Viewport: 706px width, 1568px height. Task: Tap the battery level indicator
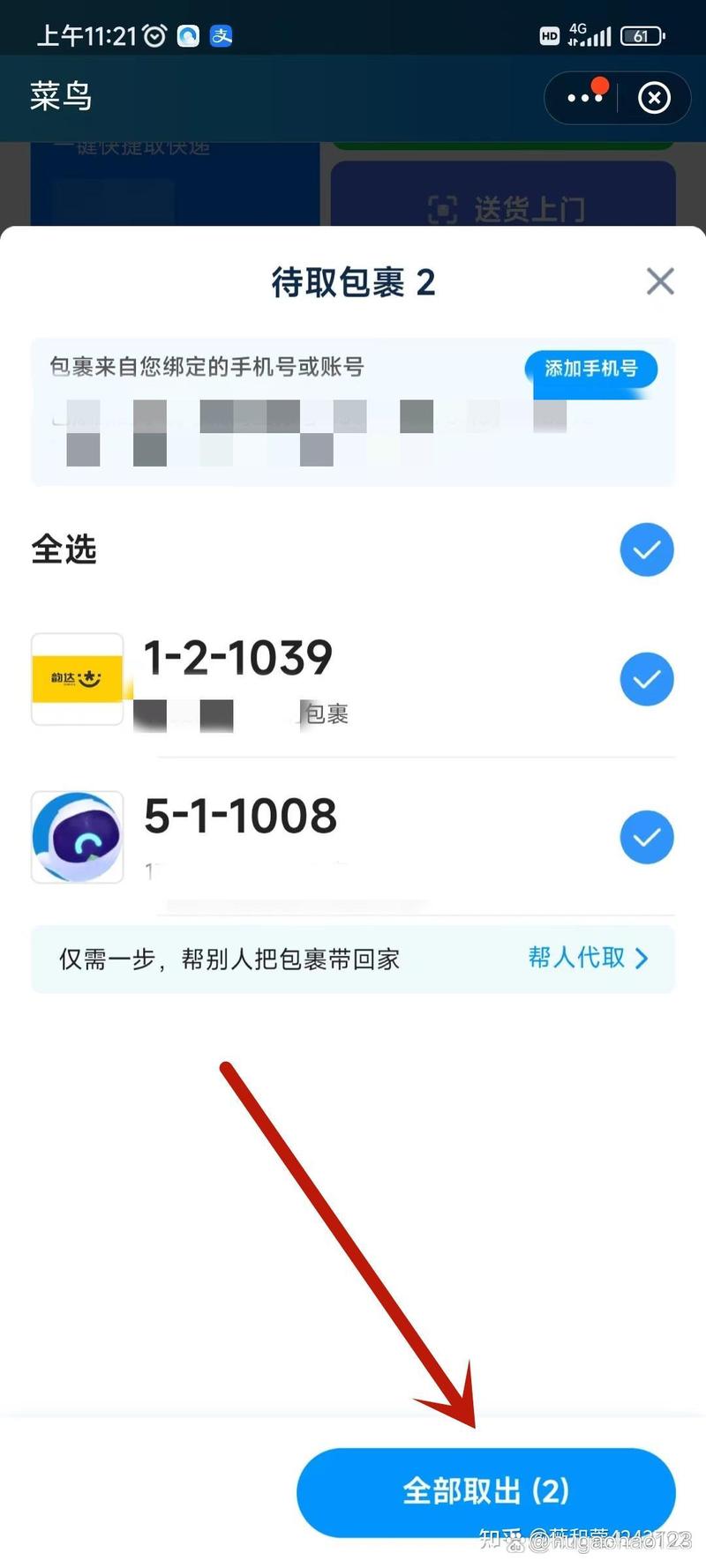[642, 35]
